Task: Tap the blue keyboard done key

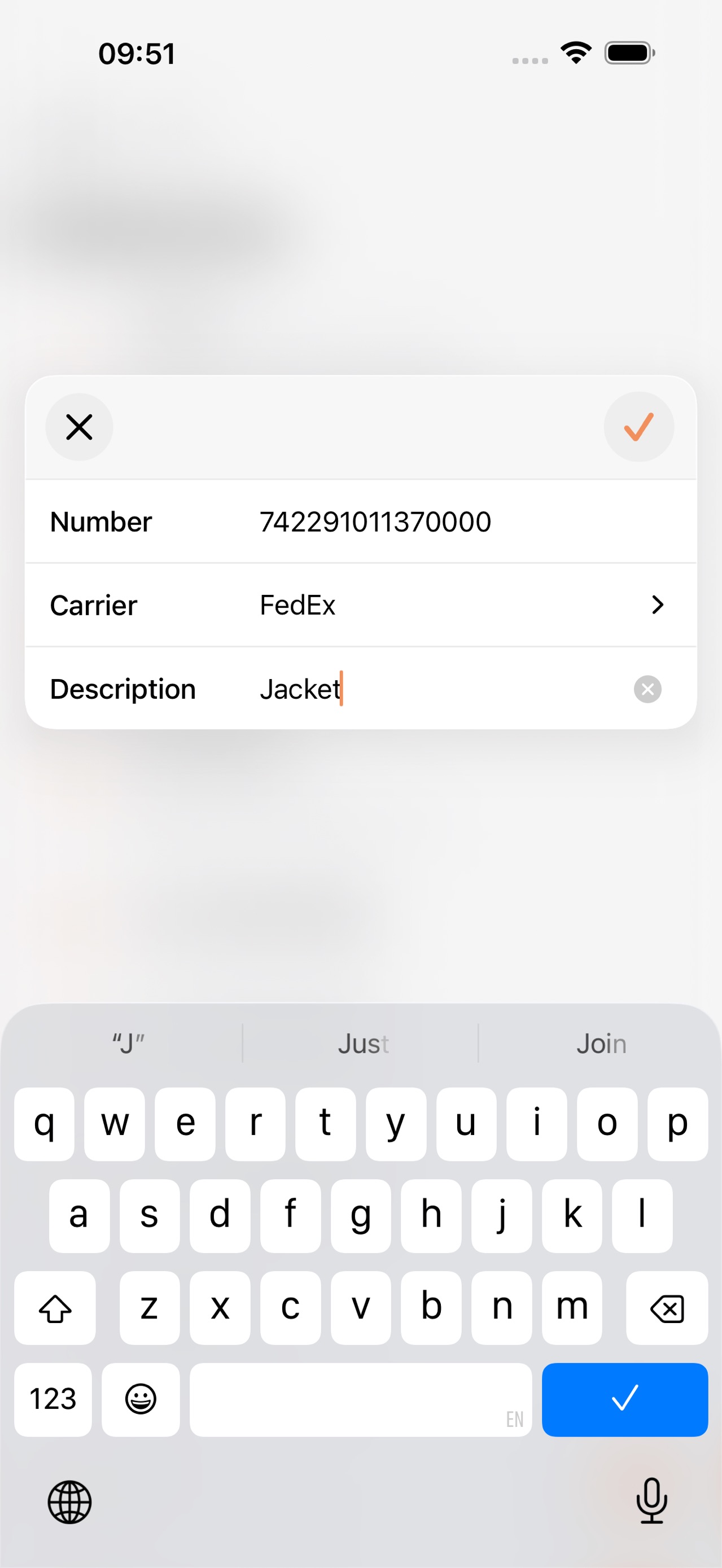Action: [624, 1399]
